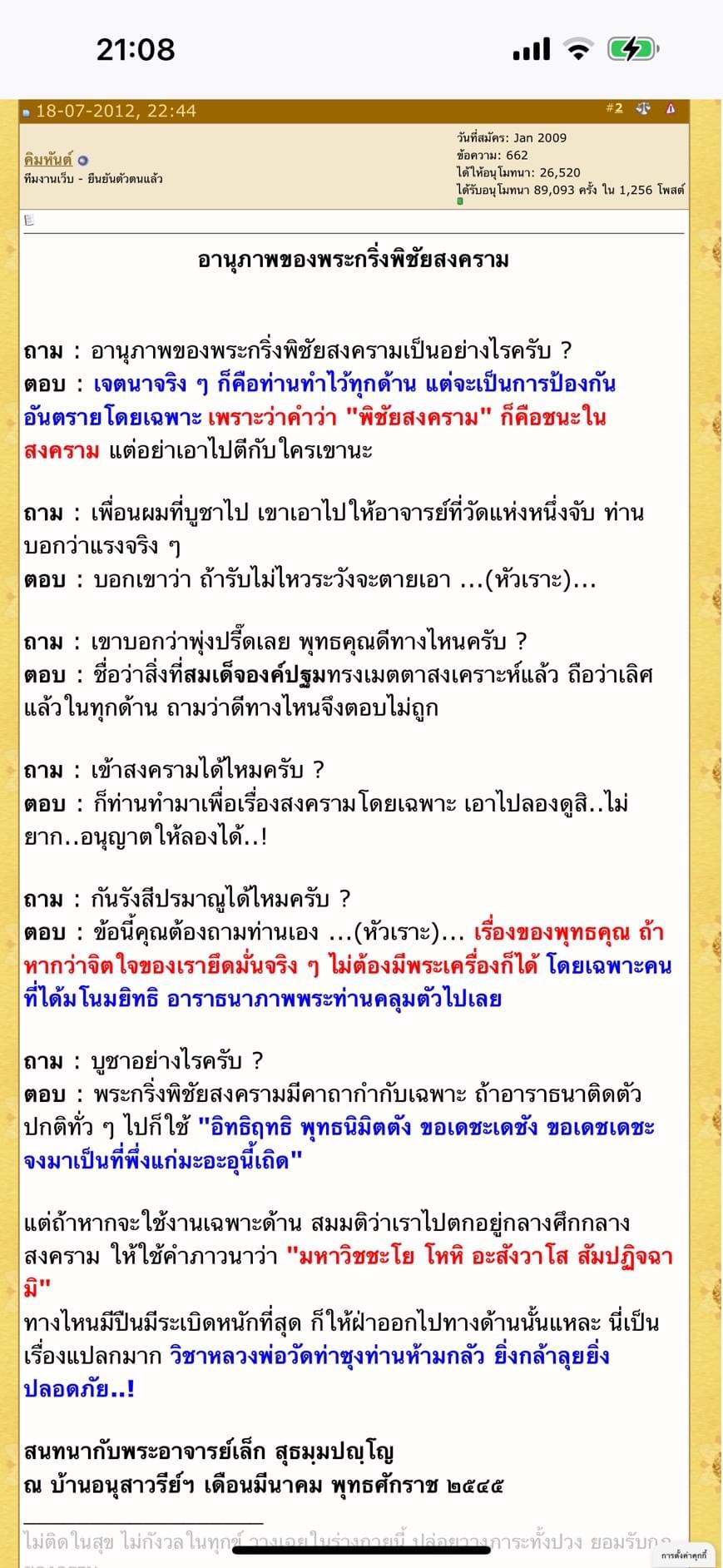
Task: Click the small bullet icon beside the post date
Action: click(27, 110)
